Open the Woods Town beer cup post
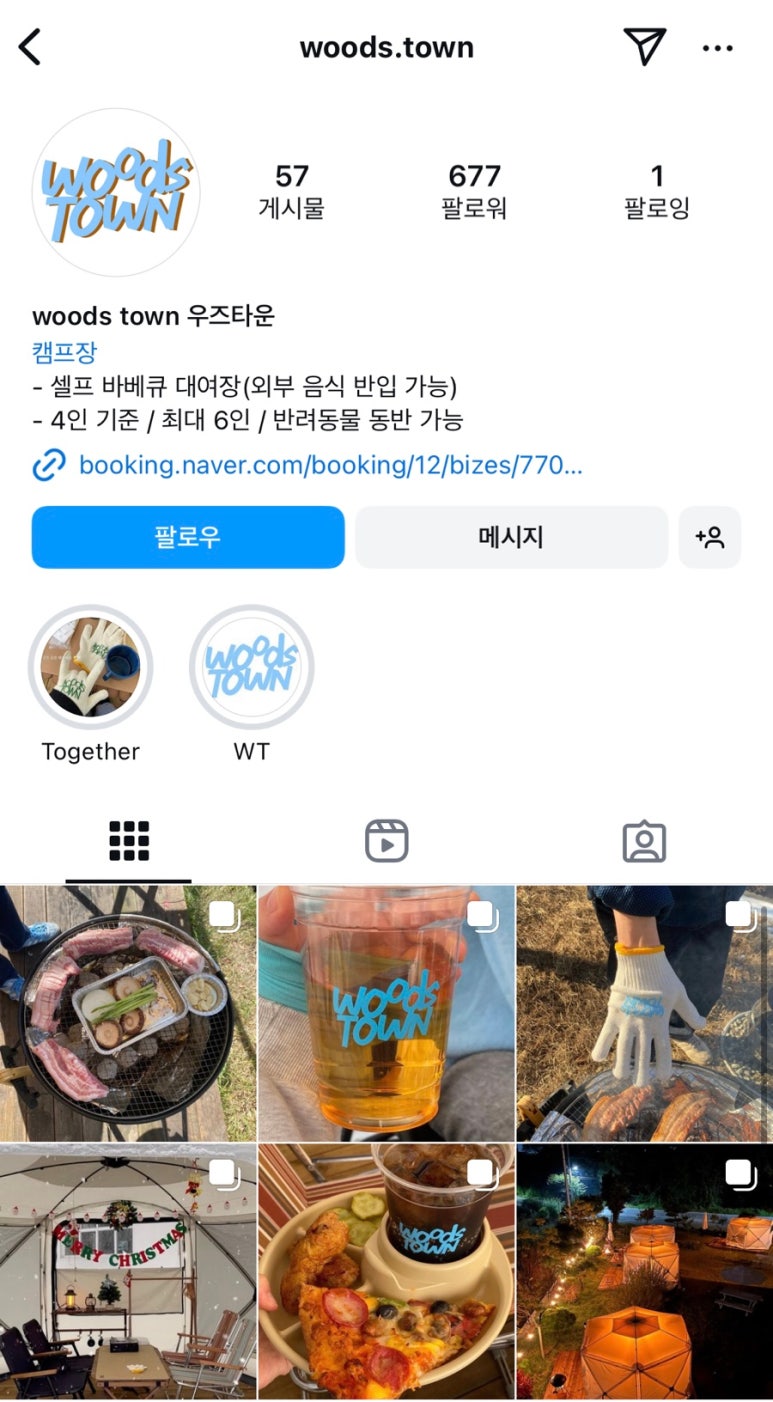This screenshot has width=773, height=1402. click(x=386, y=1013)
